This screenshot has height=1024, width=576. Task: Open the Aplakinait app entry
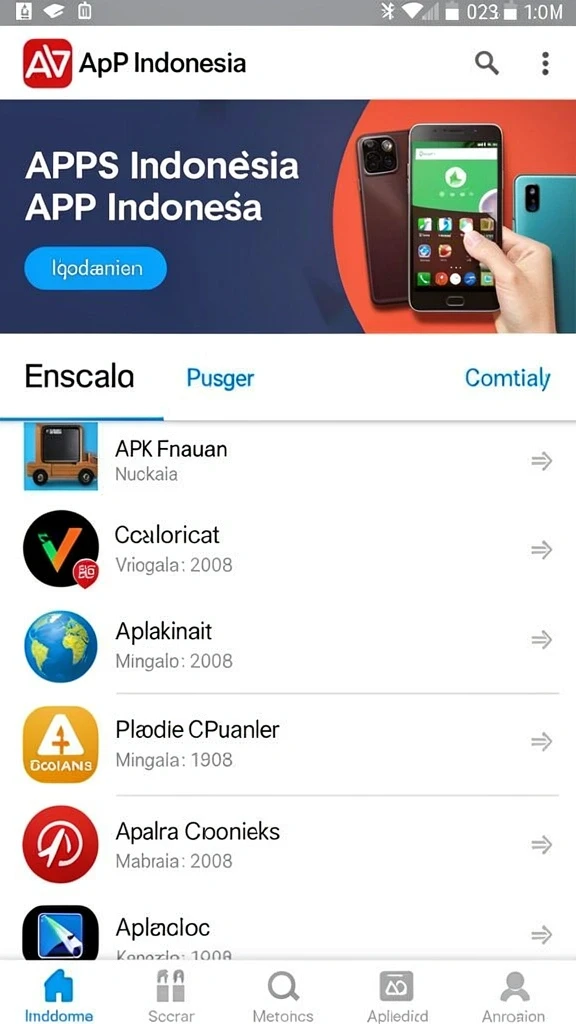click(288, 645)
